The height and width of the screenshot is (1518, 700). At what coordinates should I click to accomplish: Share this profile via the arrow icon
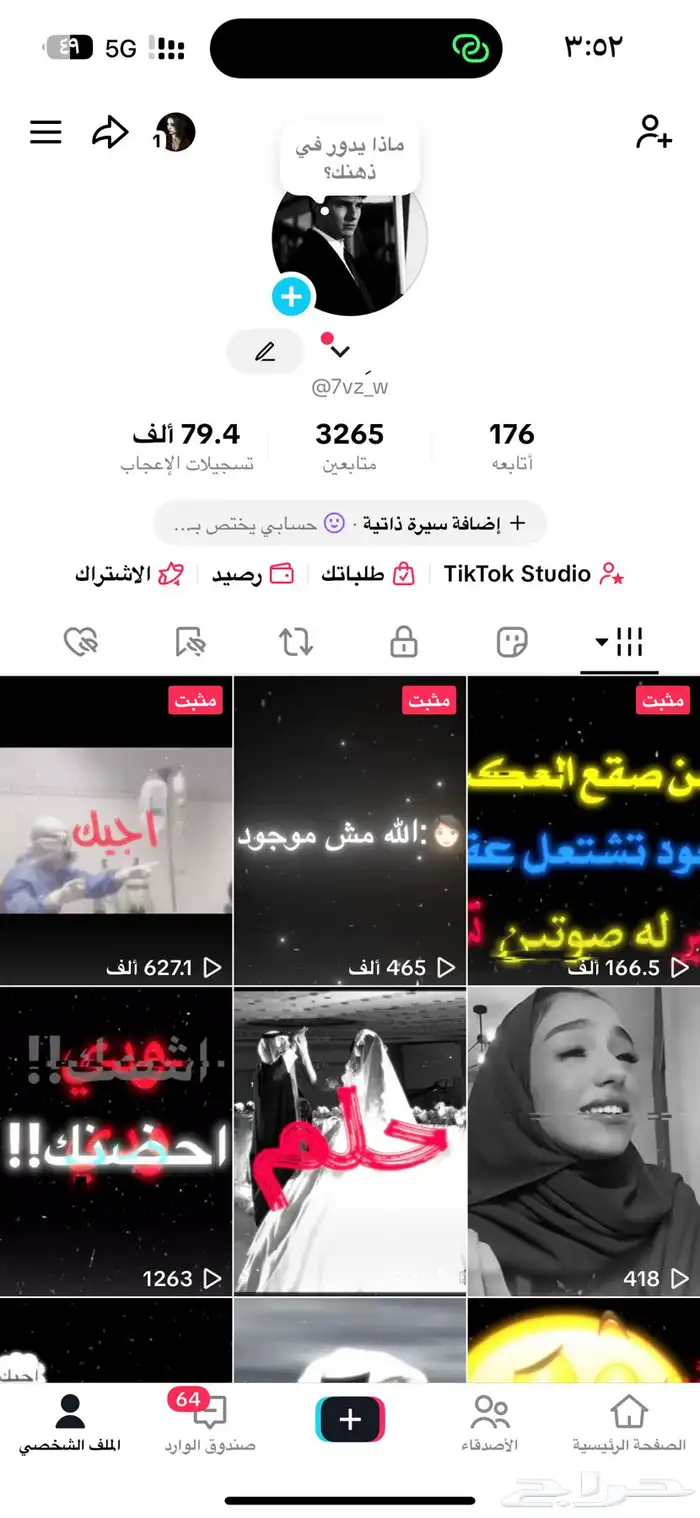[x=110, y=132]
